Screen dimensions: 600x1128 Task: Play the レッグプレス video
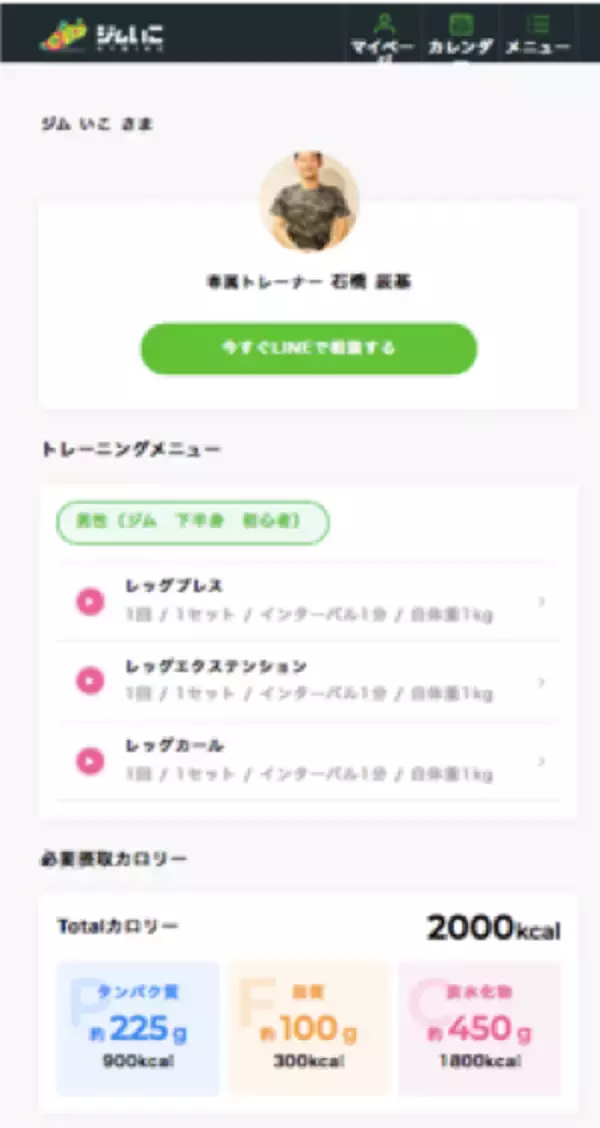(x=90, y=602)
